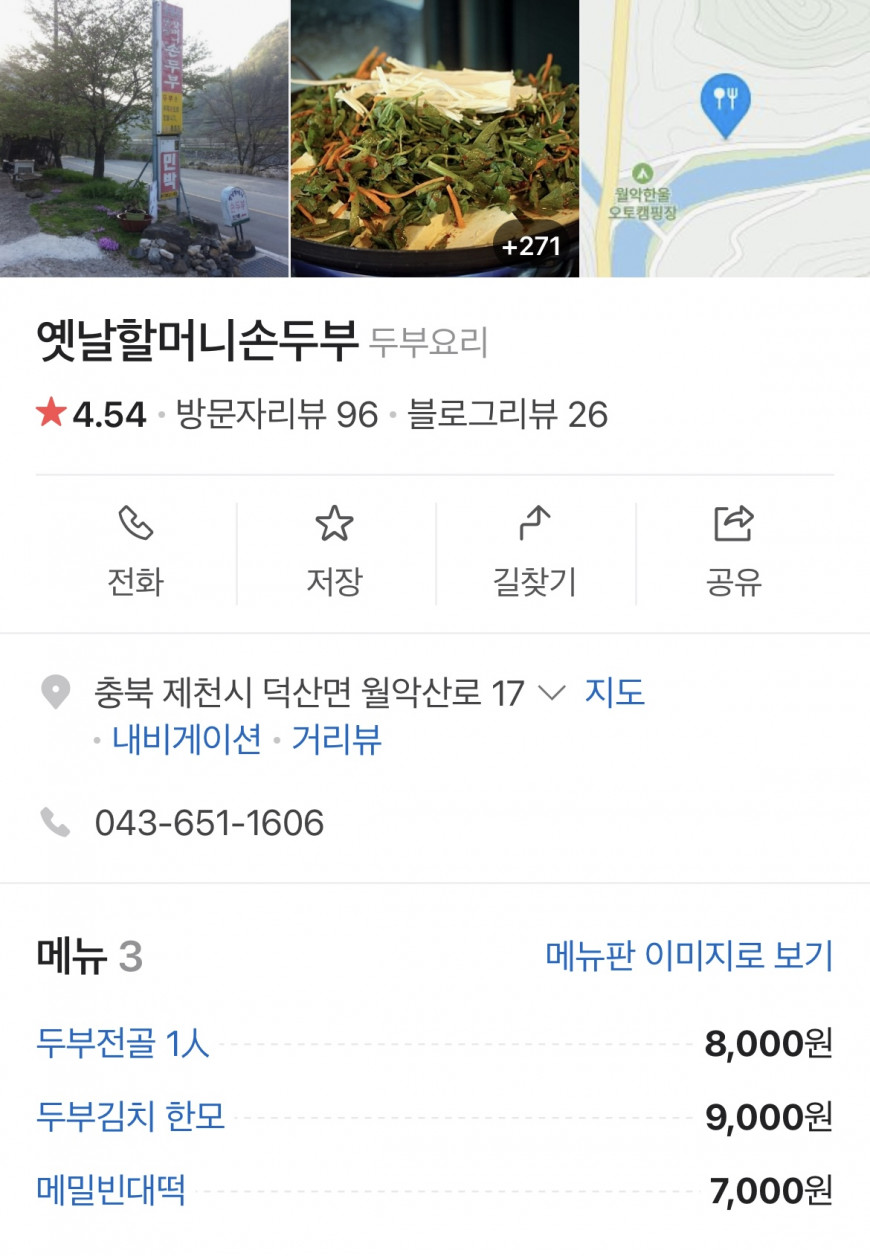Dial phone number 043-651-1606
This screenshot has width=870, height=1256.
coord(209,823)
